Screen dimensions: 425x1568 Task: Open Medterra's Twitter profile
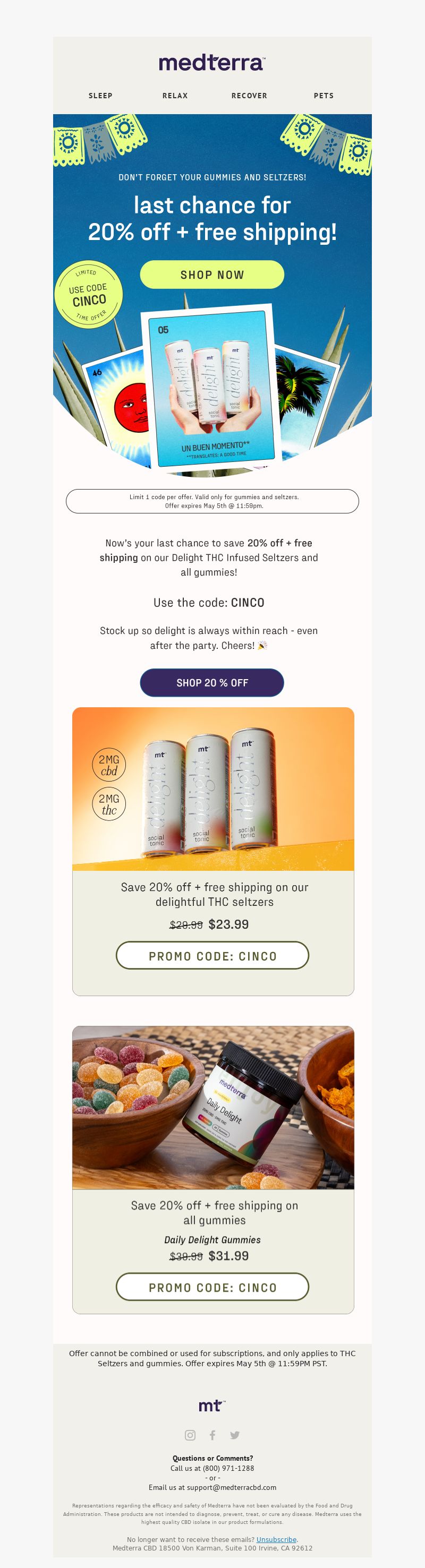click(234, 1435)
